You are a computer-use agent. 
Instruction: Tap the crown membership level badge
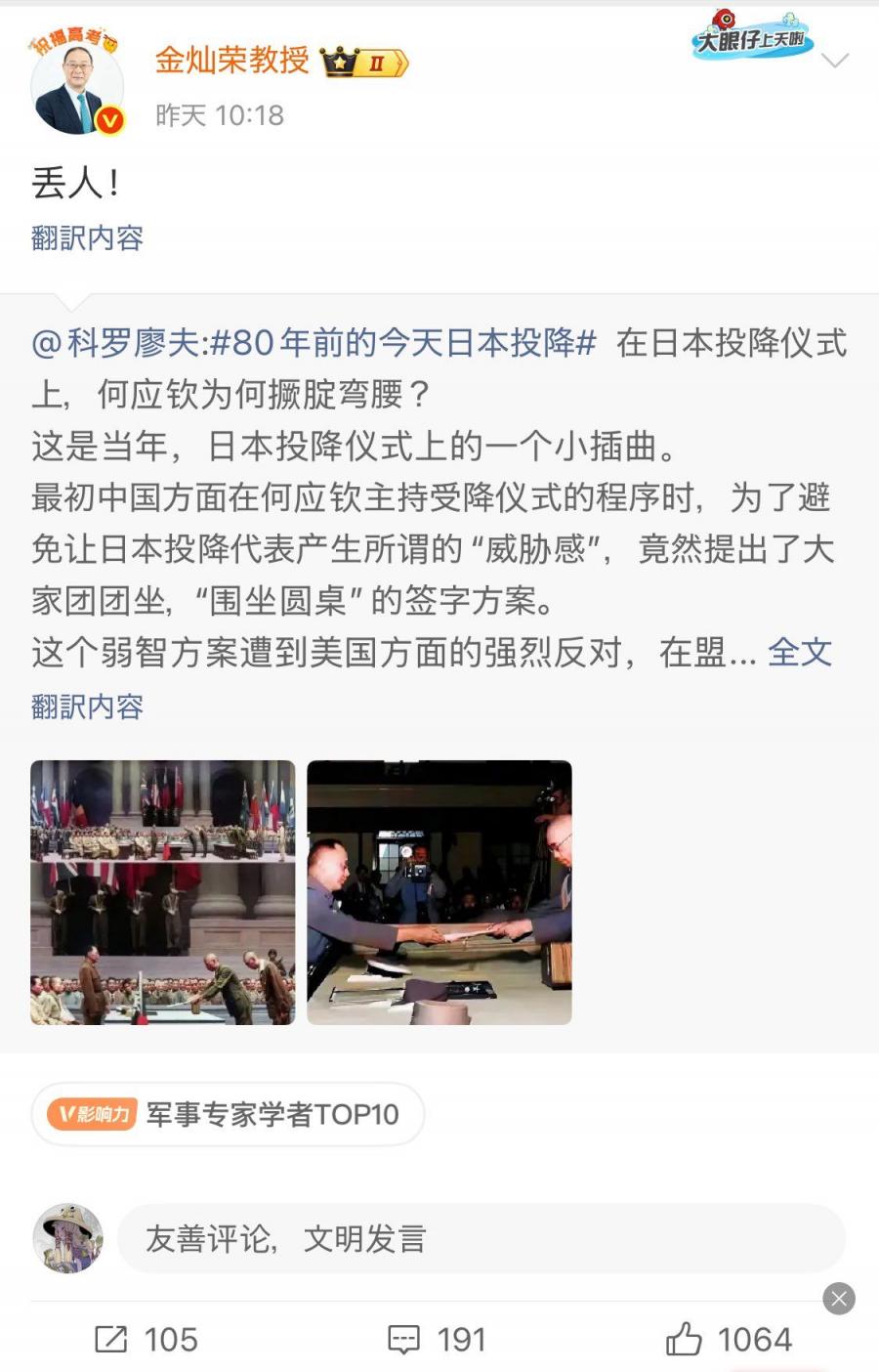[x=363, y=63]
